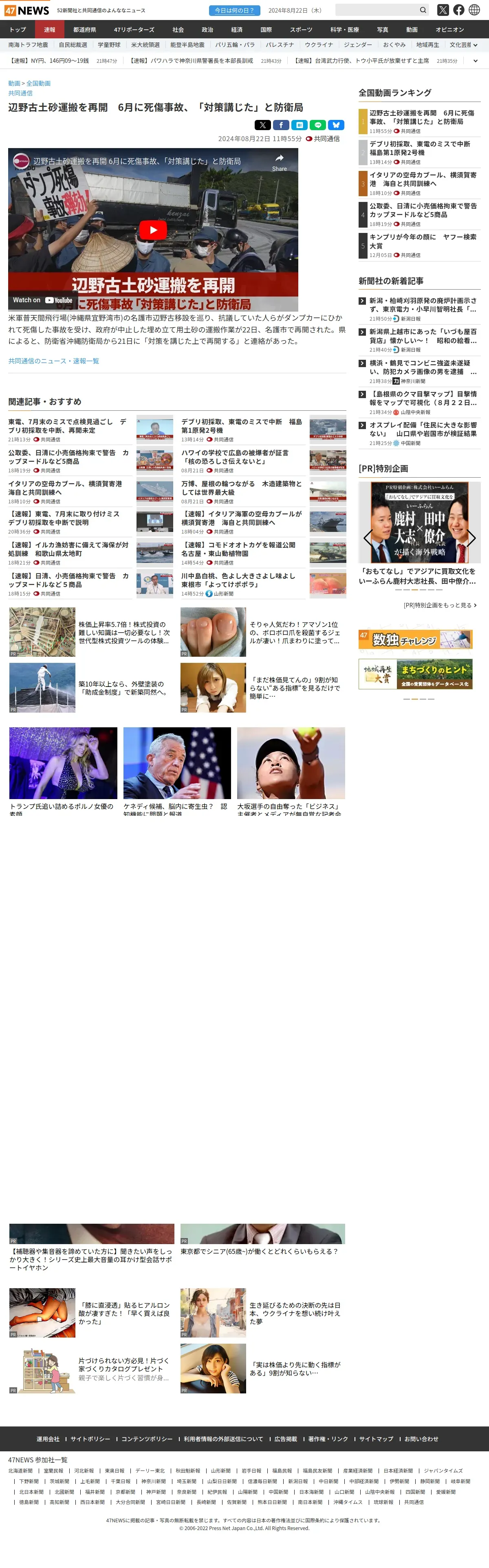The image size is (489, 1568).
Task: Open the 南海トラフ地震 topic link
Action: pos(28,45)
